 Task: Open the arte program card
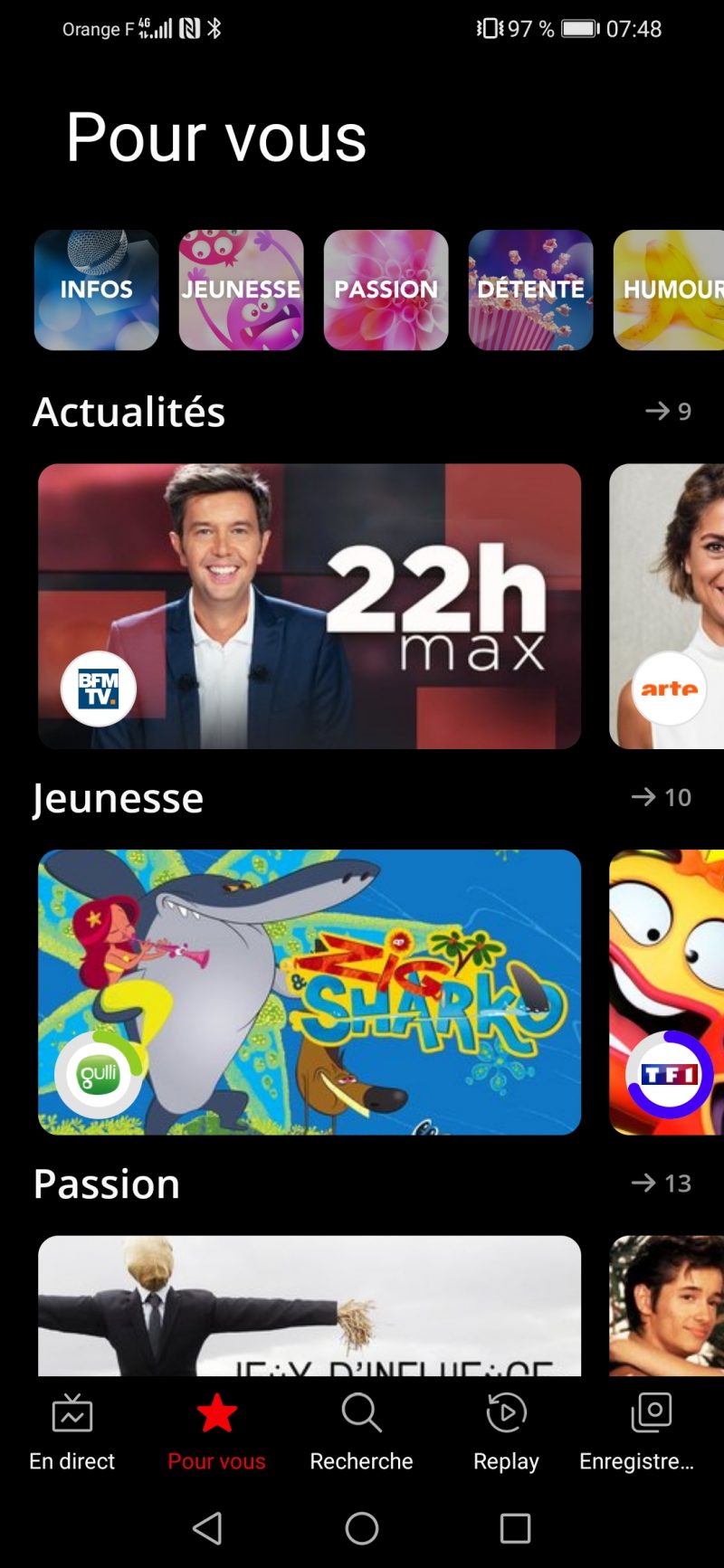click(668, 606)
